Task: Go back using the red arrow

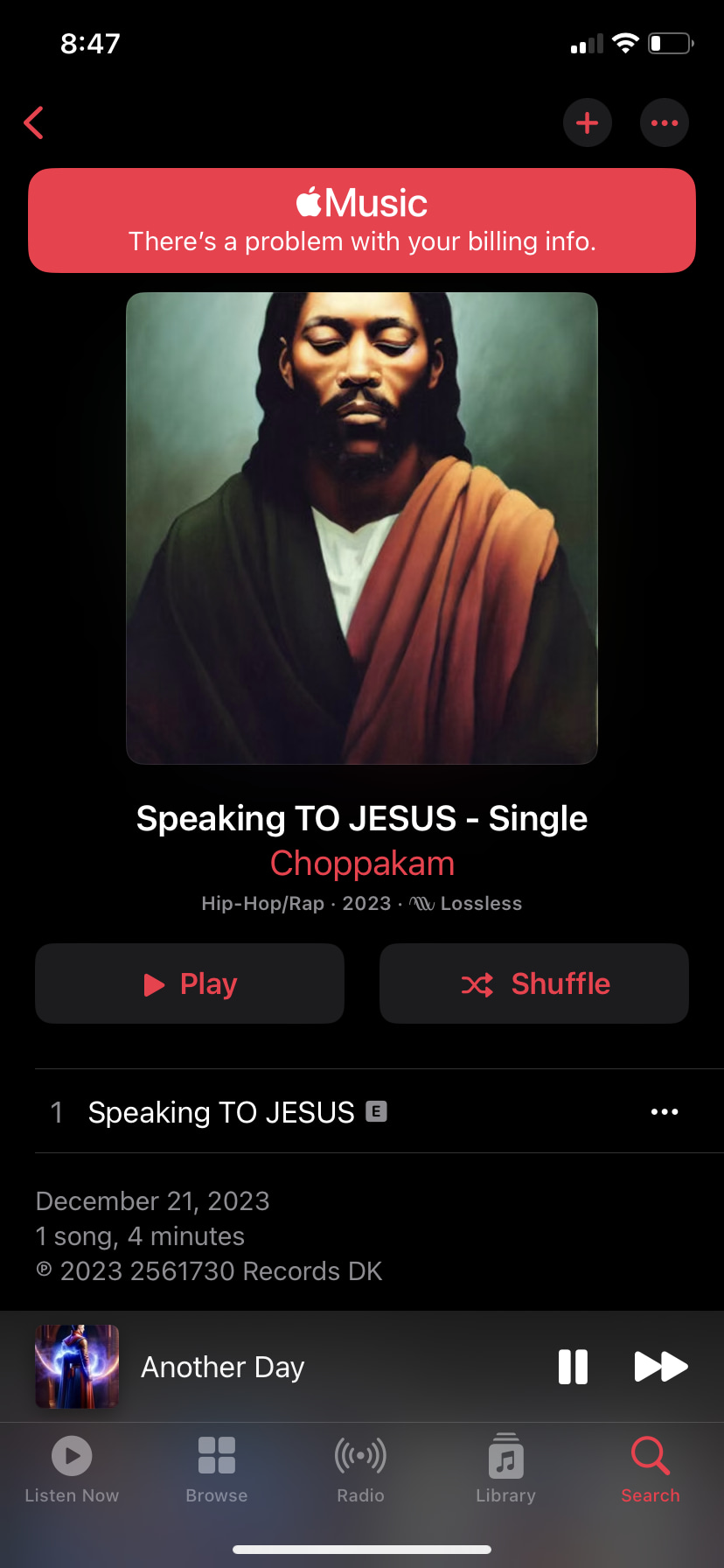Action: point(34,123)
